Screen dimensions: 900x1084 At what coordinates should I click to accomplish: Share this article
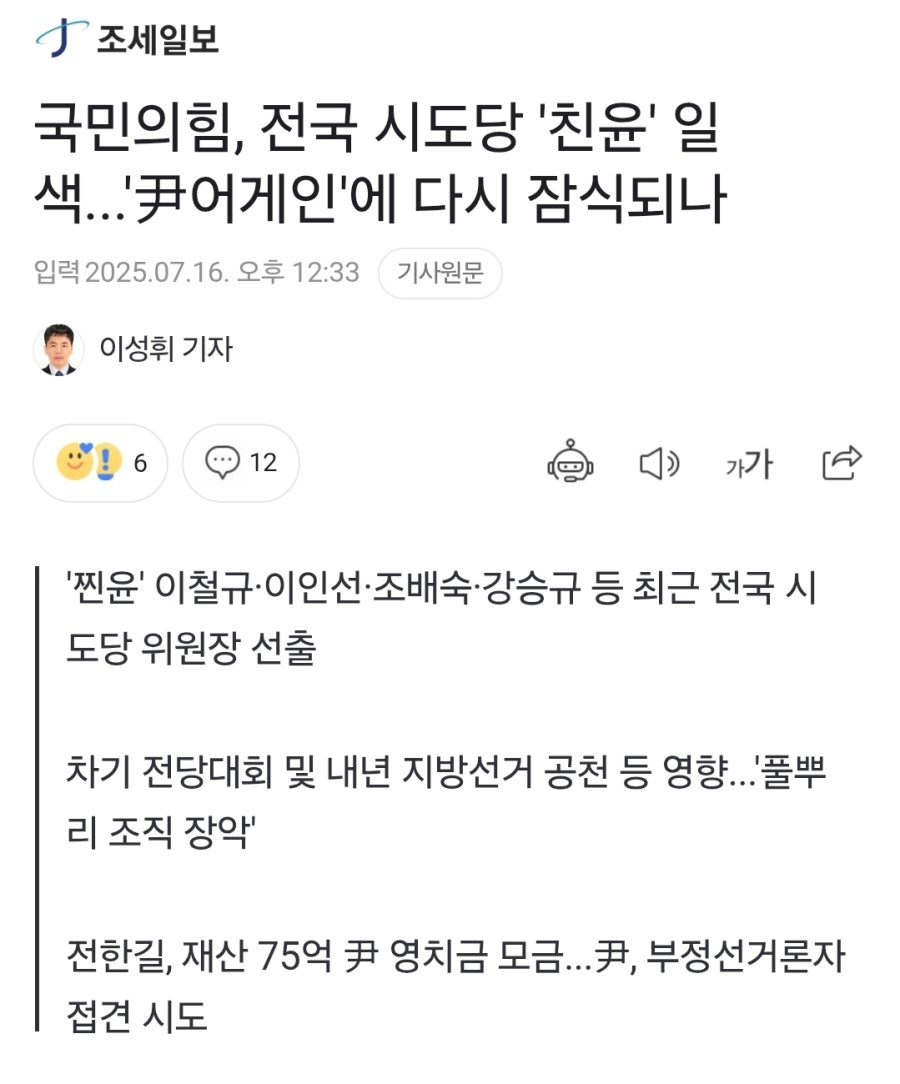pos(841,463)
